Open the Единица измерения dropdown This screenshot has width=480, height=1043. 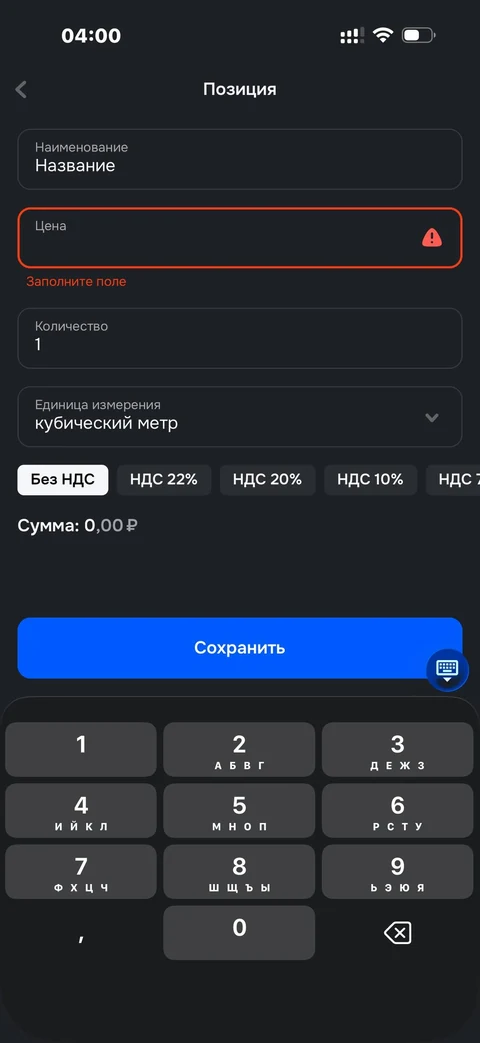(x=239, y=416)
